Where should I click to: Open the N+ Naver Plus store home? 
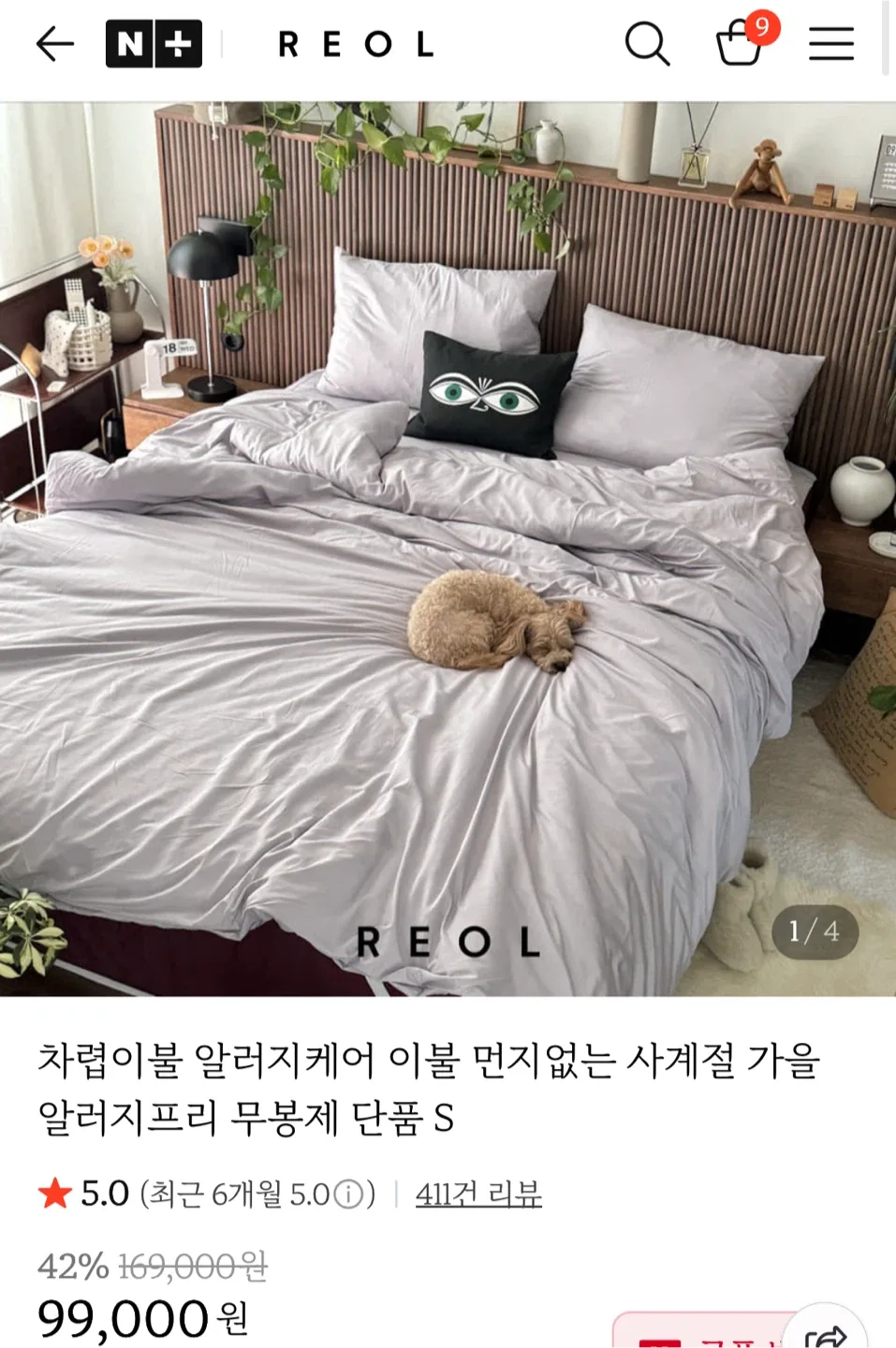point(154,44)
